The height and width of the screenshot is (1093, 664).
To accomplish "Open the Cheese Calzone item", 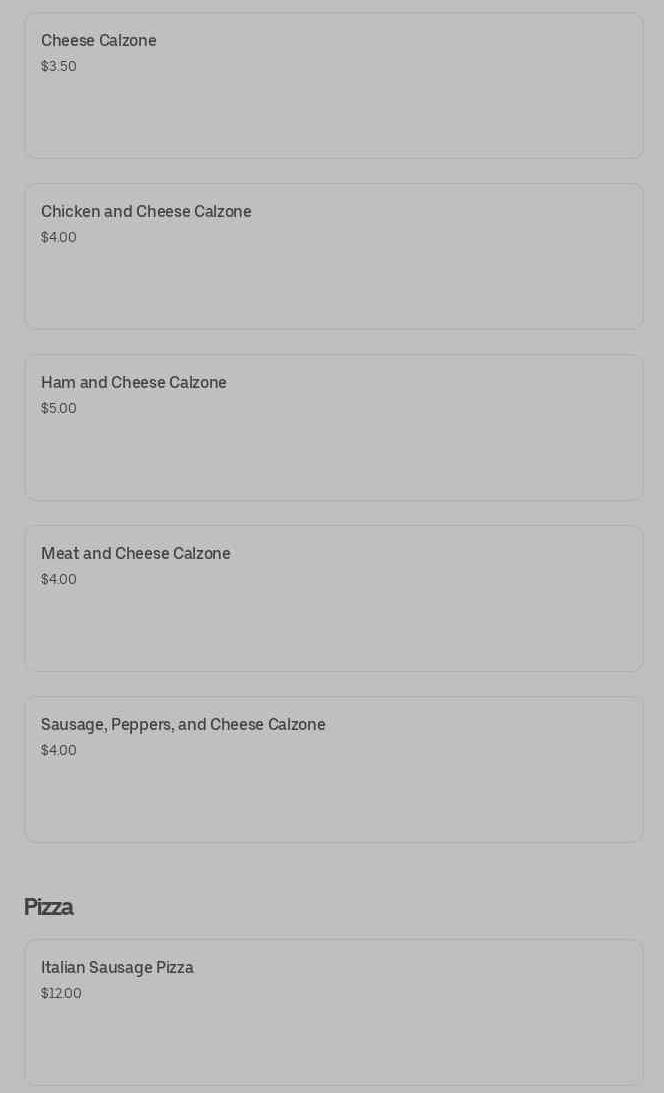I will pos(333,85).
